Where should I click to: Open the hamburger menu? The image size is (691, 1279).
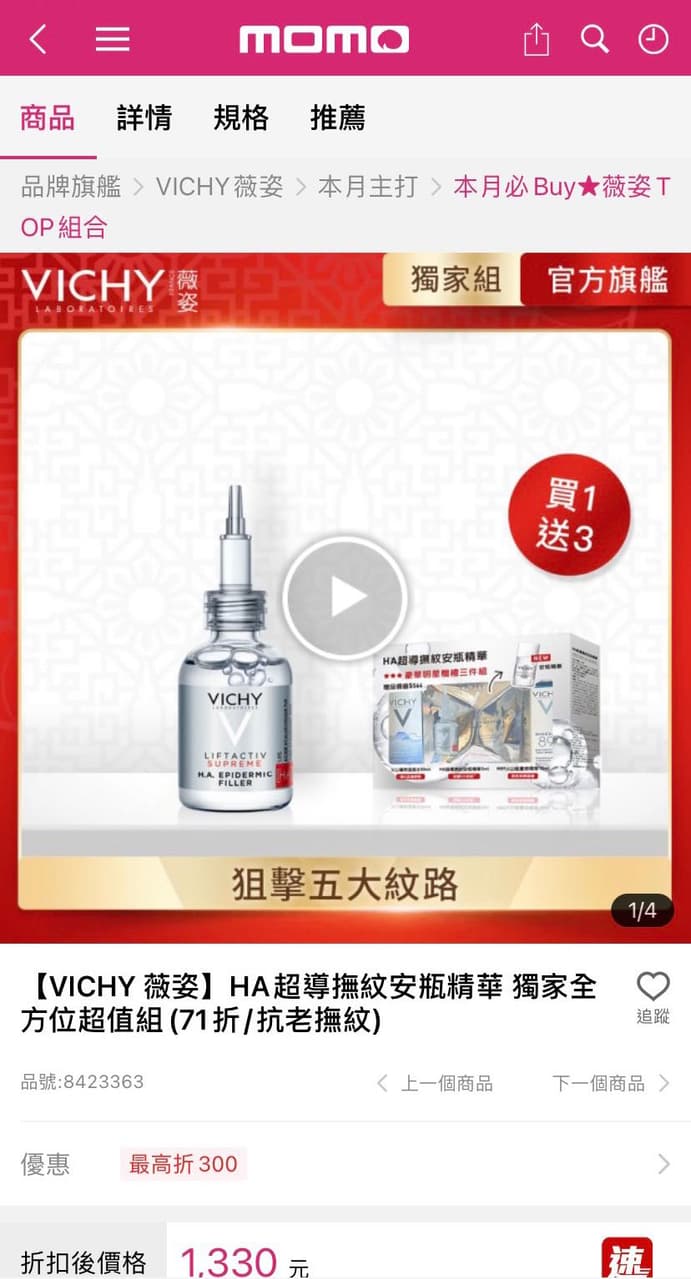pyautogui.click(x=113, y=39)
